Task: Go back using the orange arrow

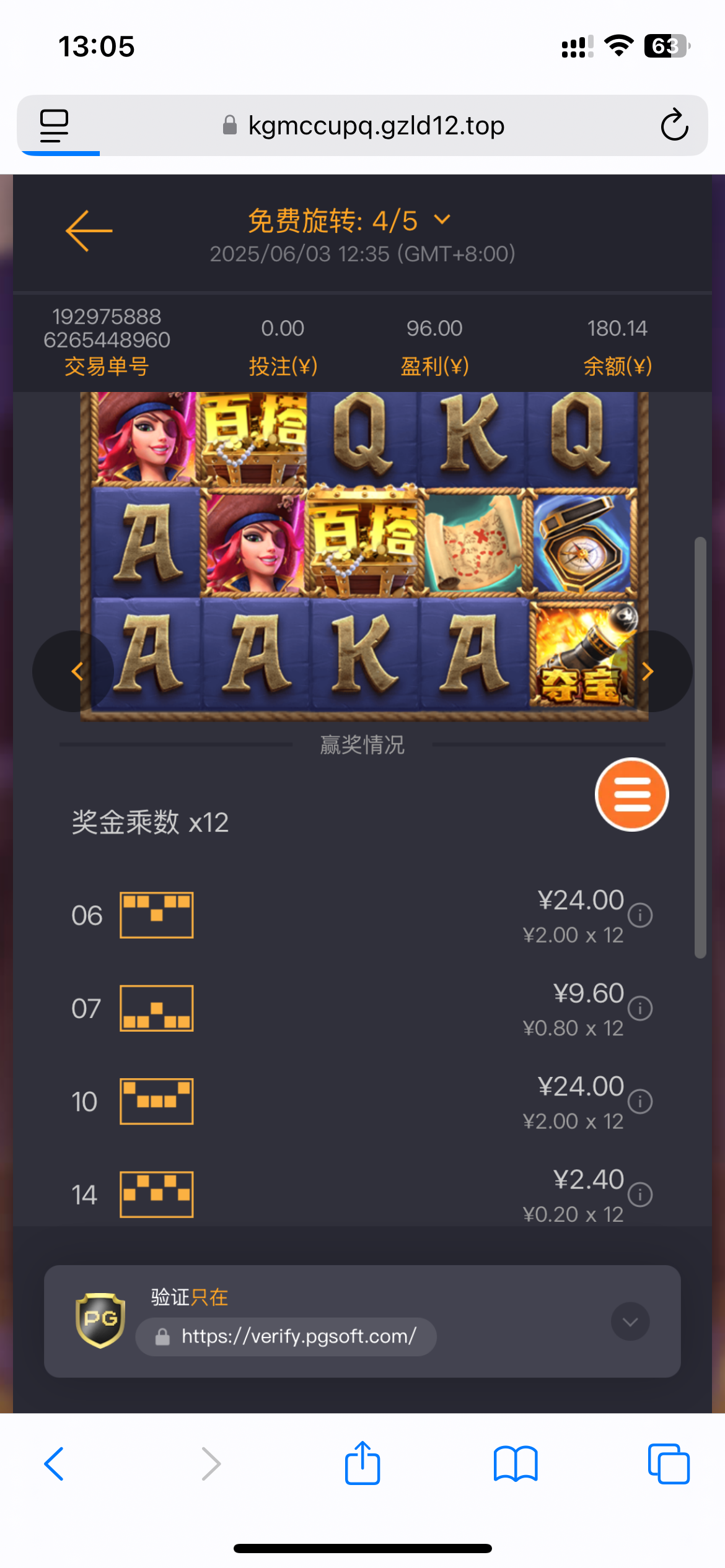Action: click(89, 231)
